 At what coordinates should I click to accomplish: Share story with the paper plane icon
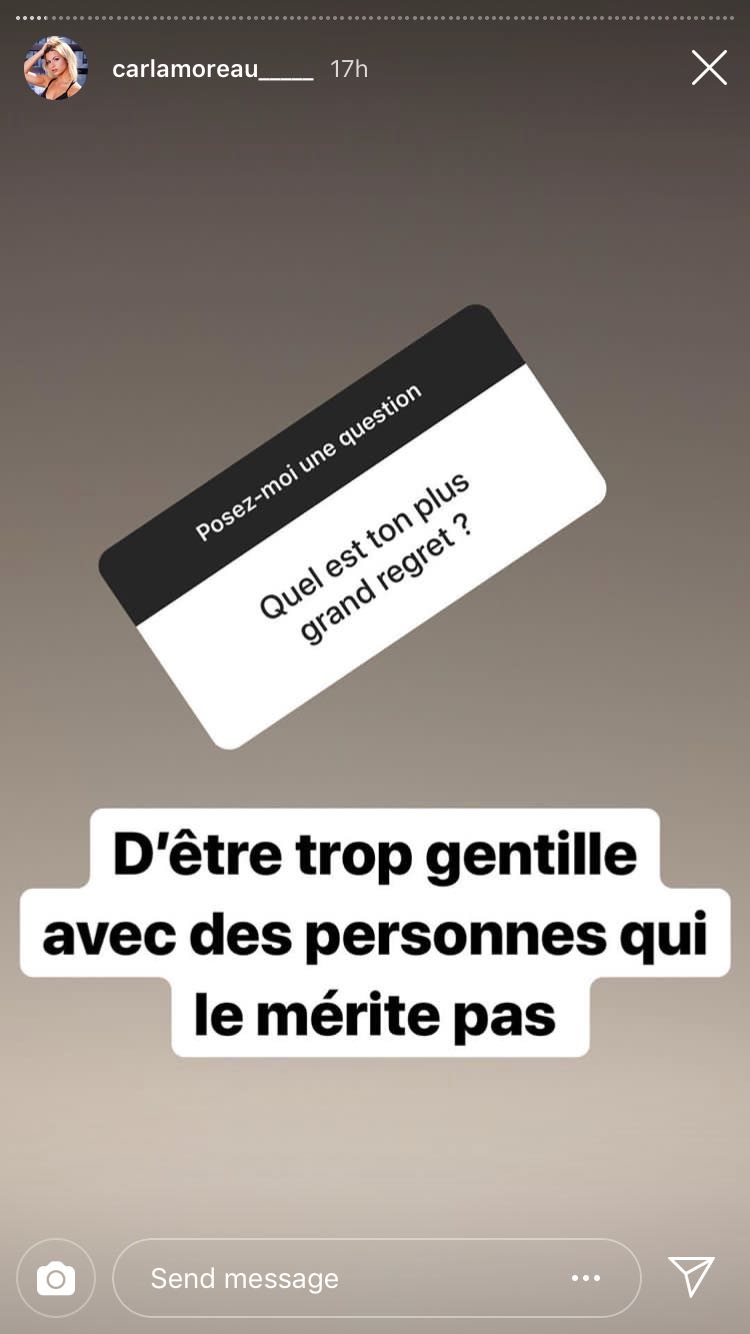click(x=691, y=1277)
